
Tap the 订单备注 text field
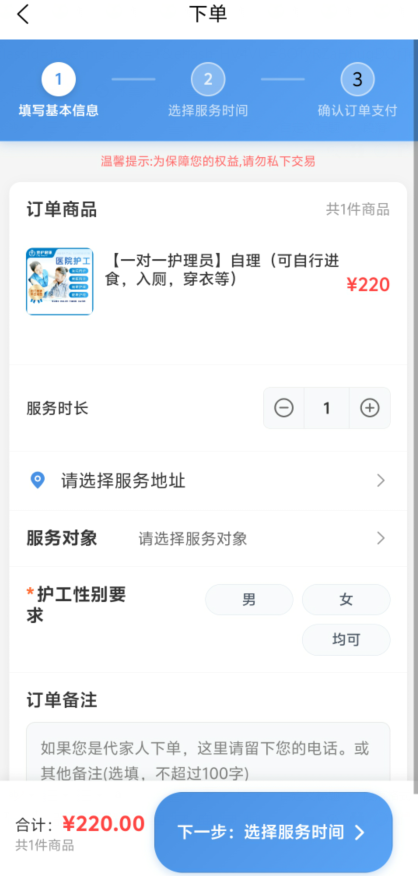click(x=208, y=751)
